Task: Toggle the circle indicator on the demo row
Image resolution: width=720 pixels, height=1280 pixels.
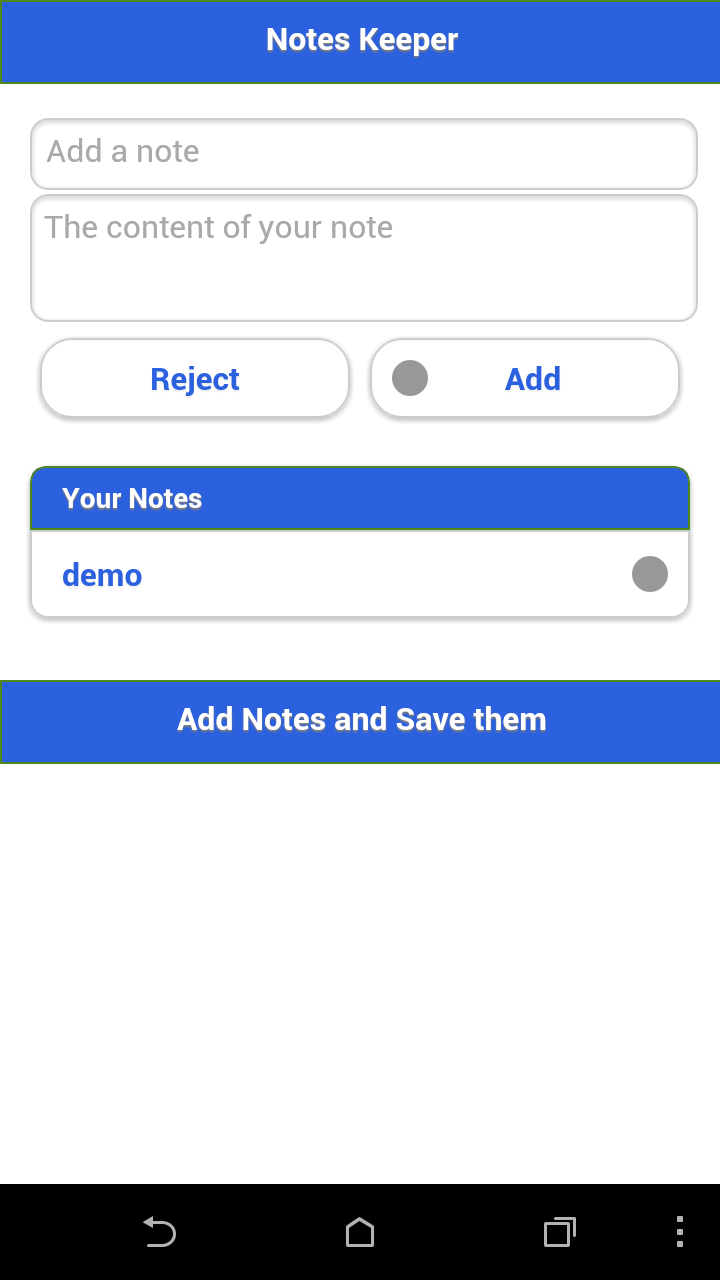Action: (650, 574)
